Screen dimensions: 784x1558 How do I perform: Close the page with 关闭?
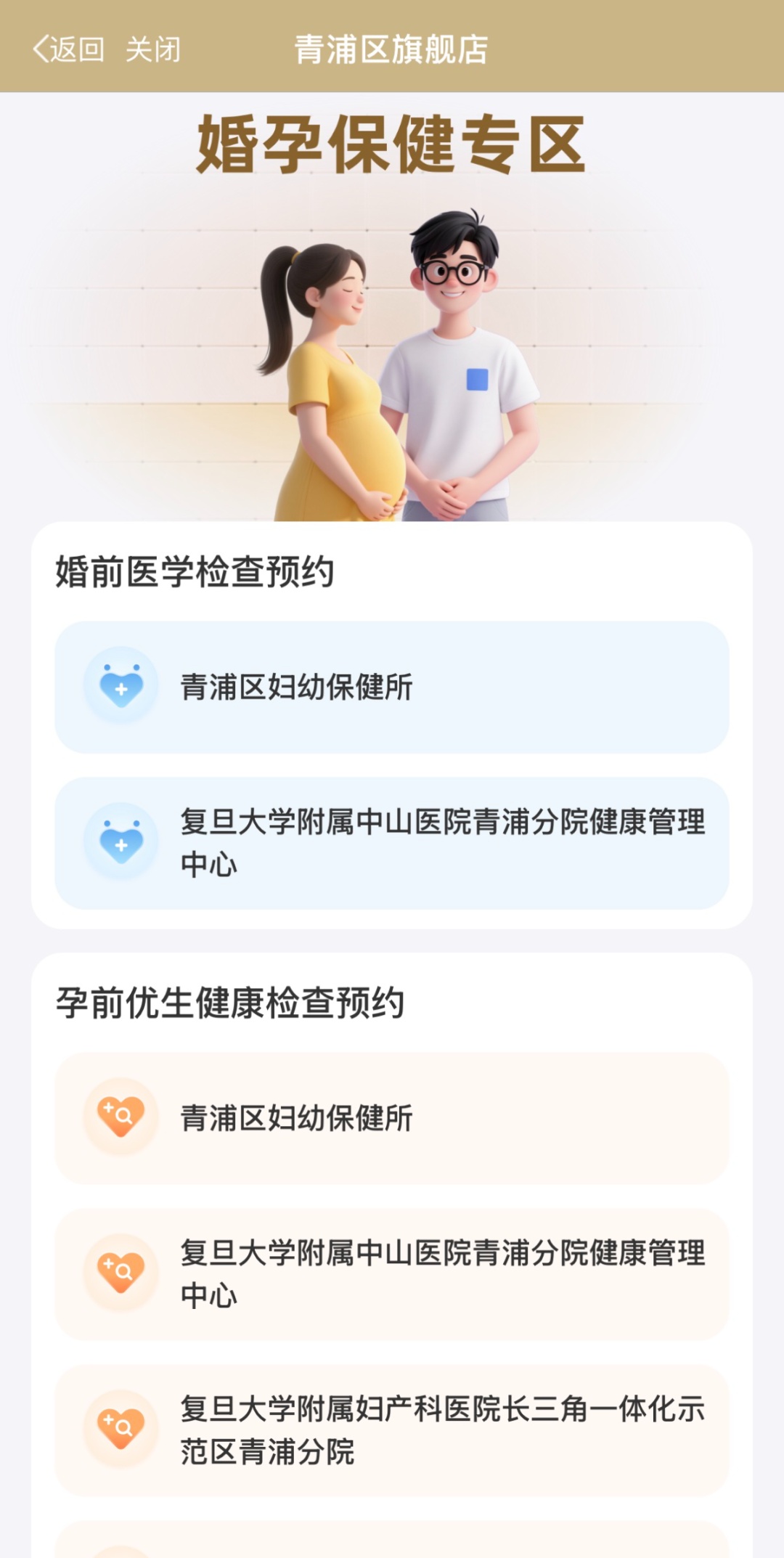(x=153, y=49)
